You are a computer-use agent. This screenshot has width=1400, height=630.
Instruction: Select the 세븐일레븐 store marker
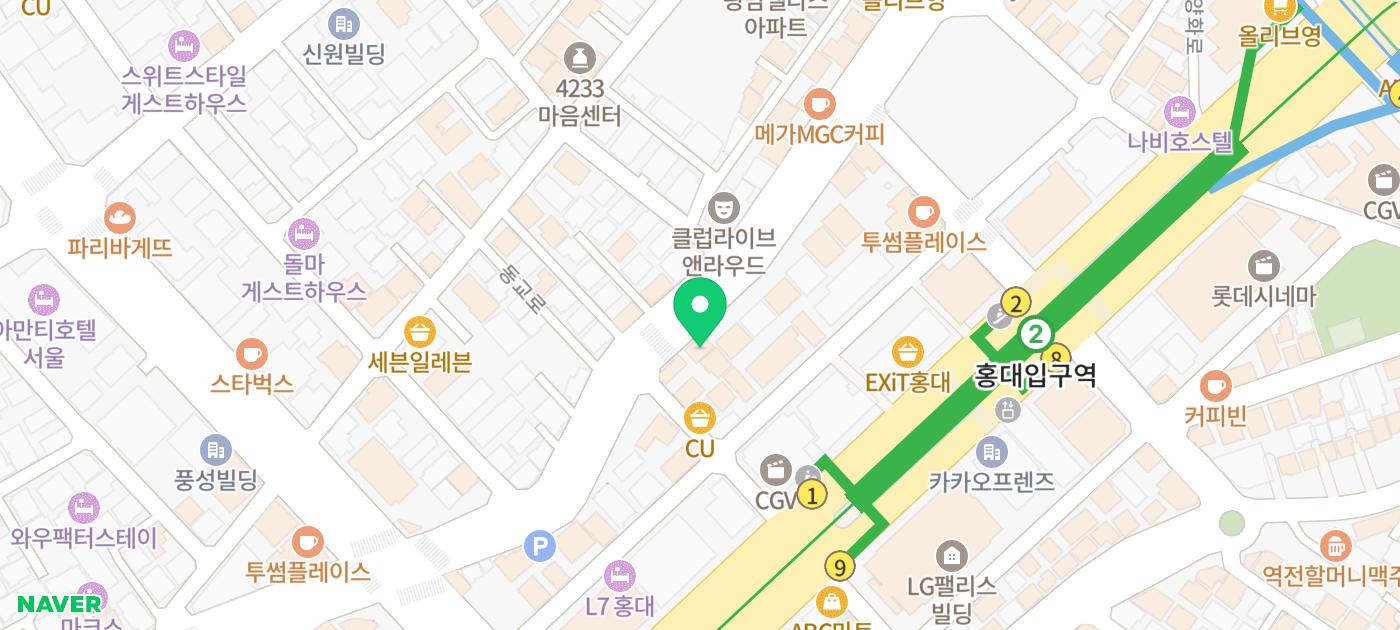tap(419, 332)
